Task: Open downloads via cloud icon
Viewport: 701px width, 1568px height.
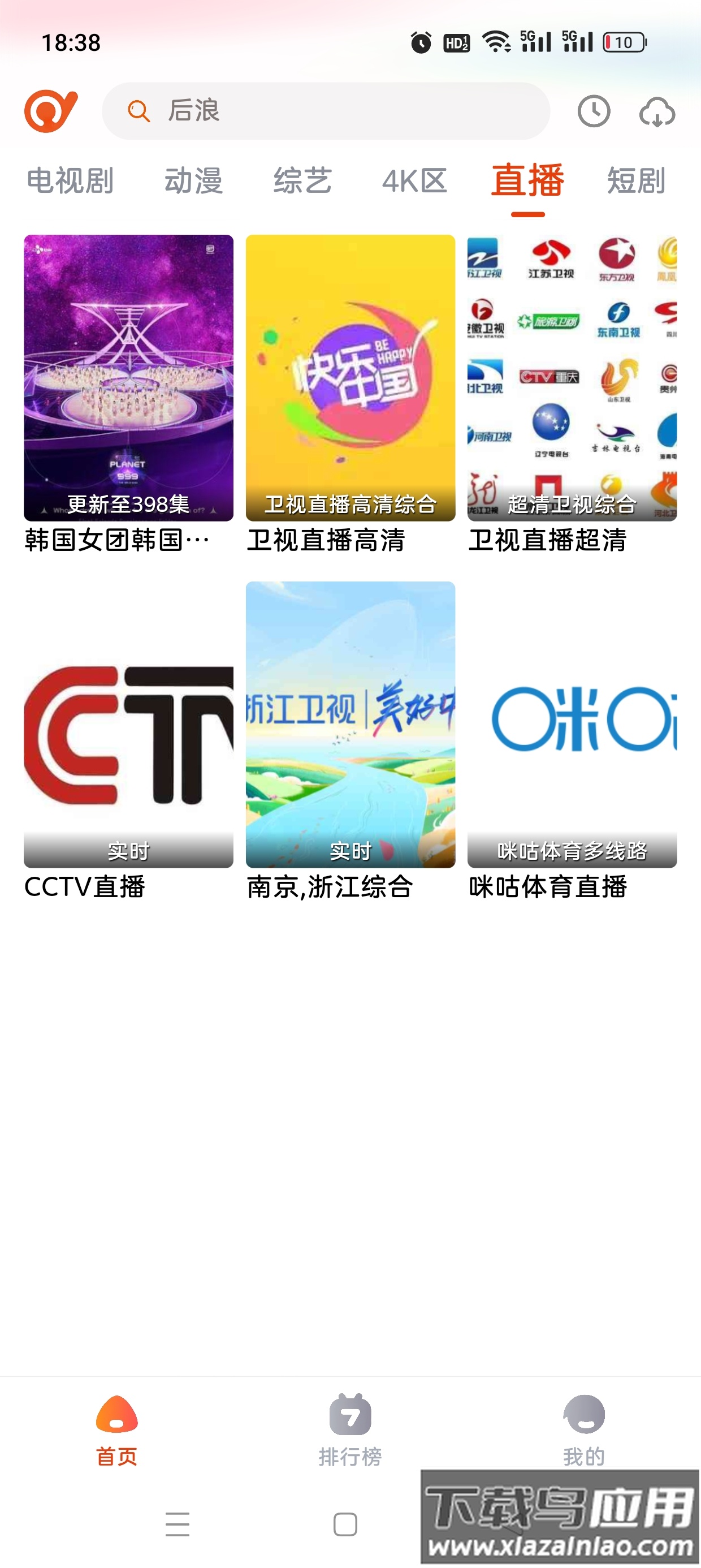Action: pos(657,111)
